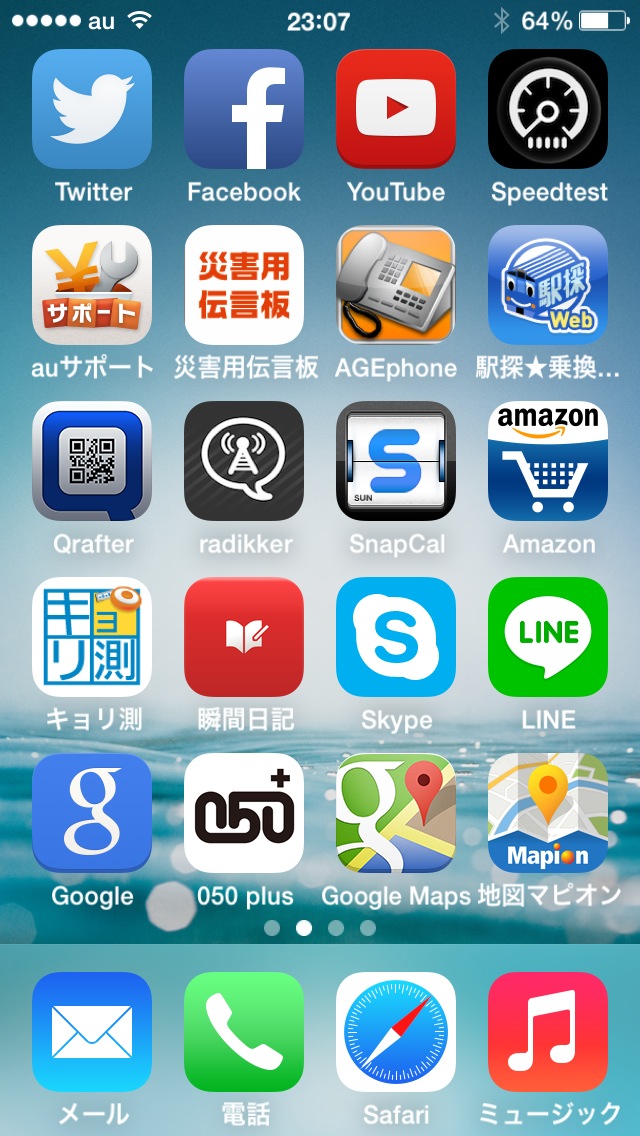The width and height of the screenshot is (640, 1136).
Task: Launch Facebook
Action: pyautogui.click(x=244, y=109)
